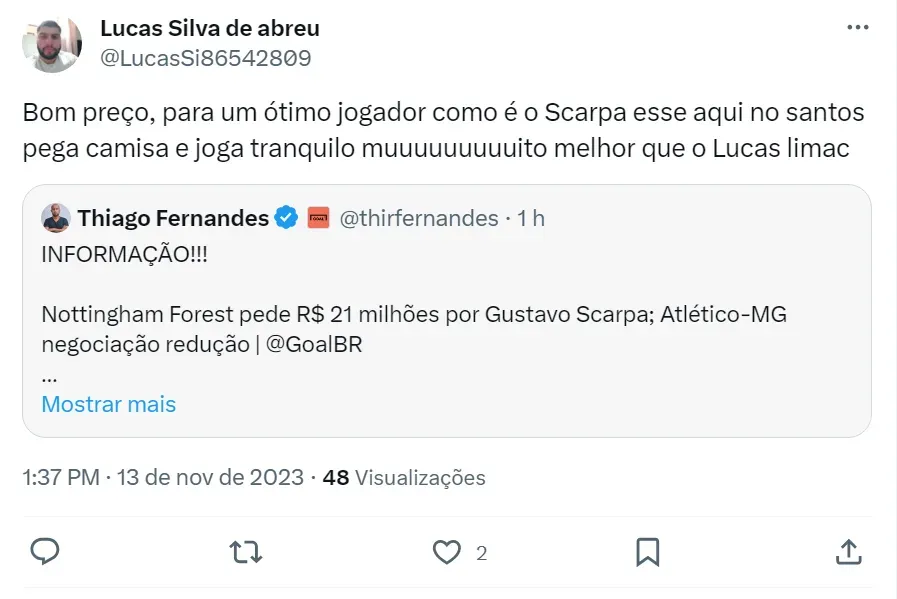
Task: Open the @GoalBR mention
Action: 314,343
